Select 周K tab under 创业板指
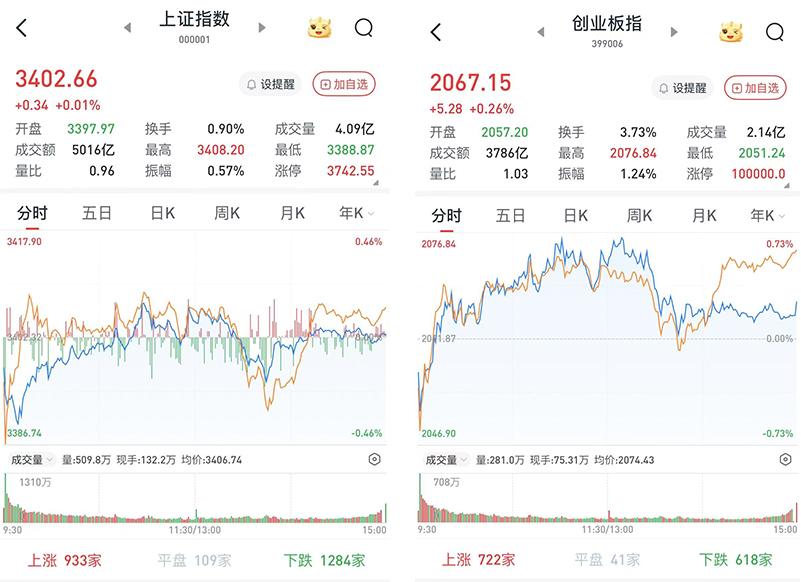801x582 pixels. coord(640,216)
